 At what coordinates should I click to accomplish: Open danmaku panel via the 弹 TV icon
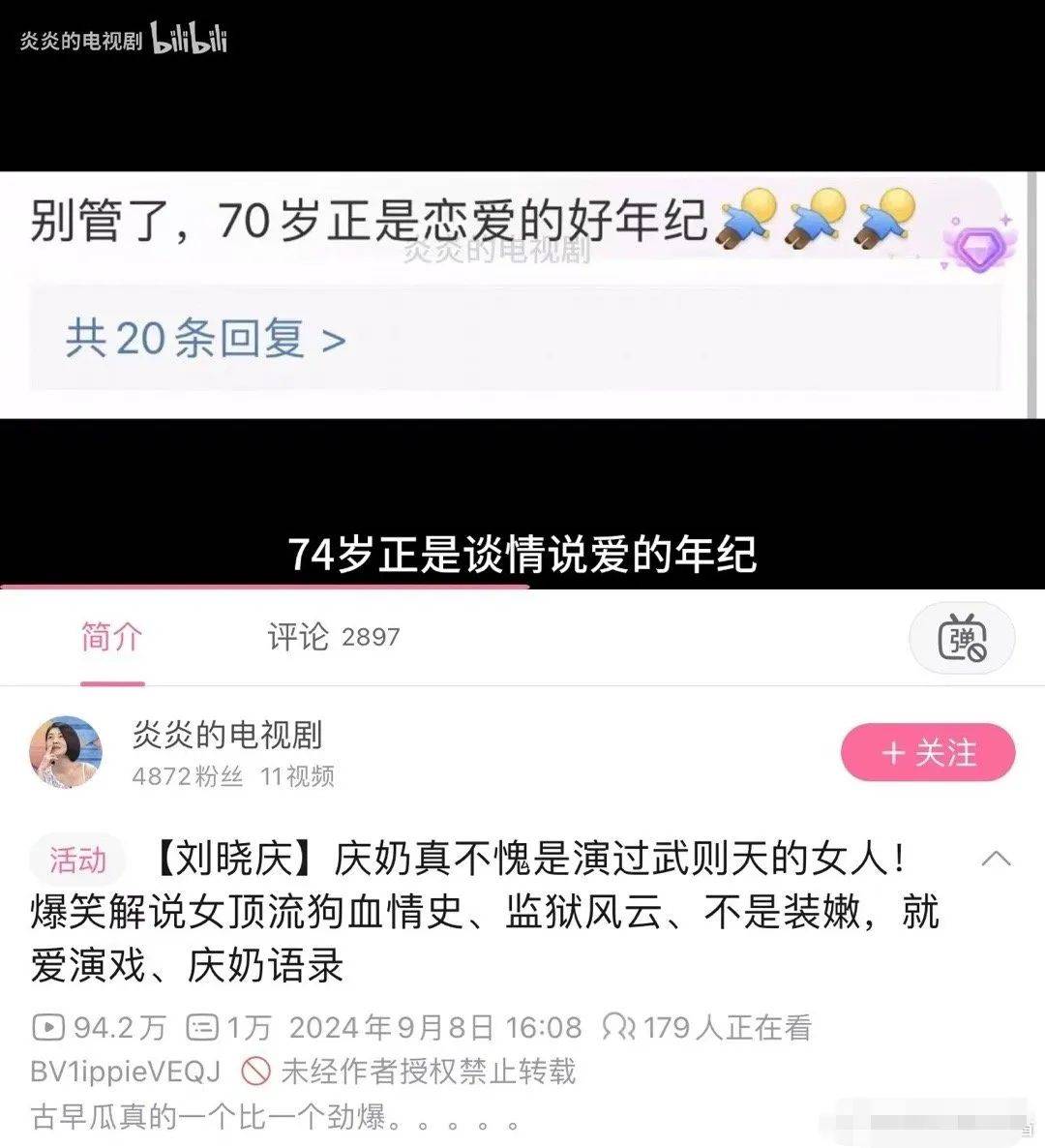(x=962, y=638)
